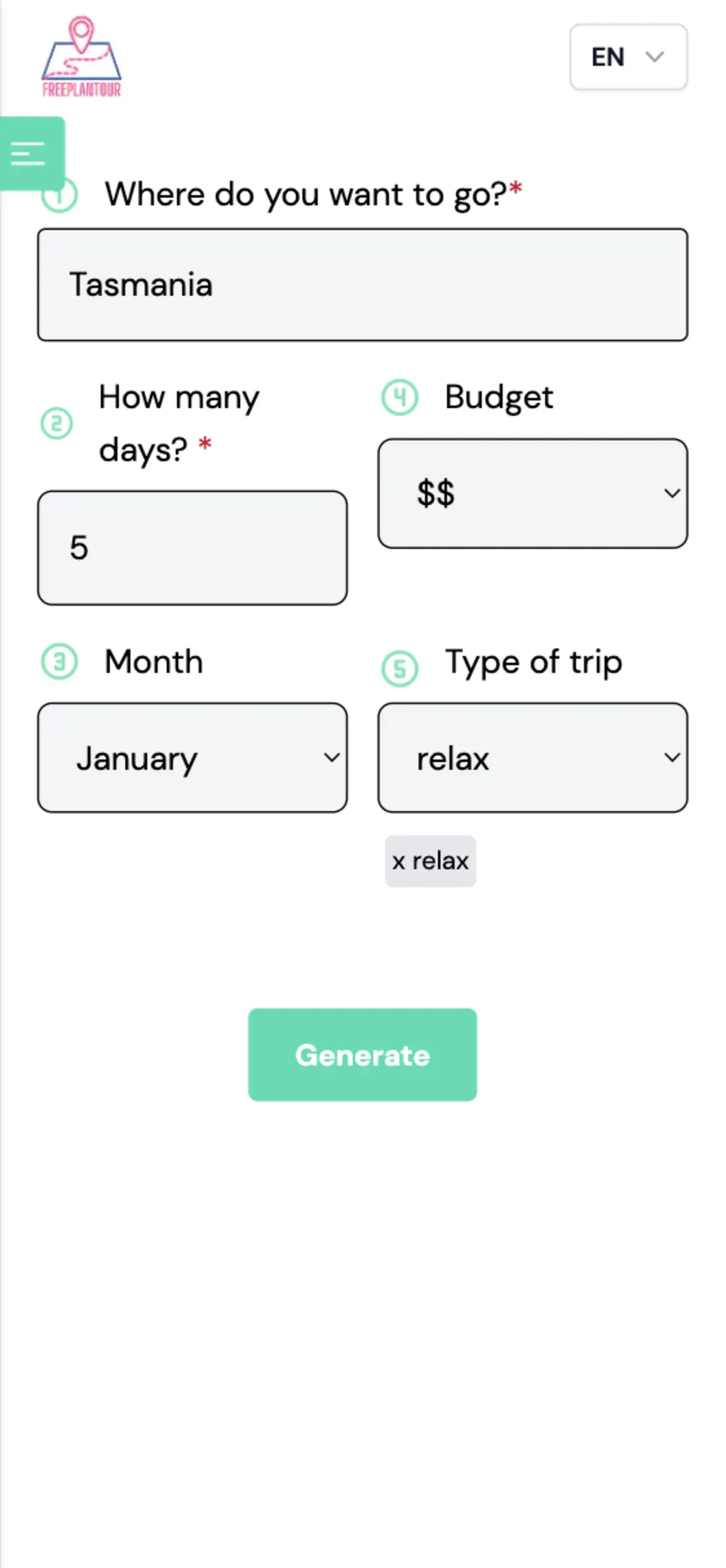The width and height of the screenshot is (726, 1568).
Task: Open the green side menu button
Action: [x=30, y=153]
